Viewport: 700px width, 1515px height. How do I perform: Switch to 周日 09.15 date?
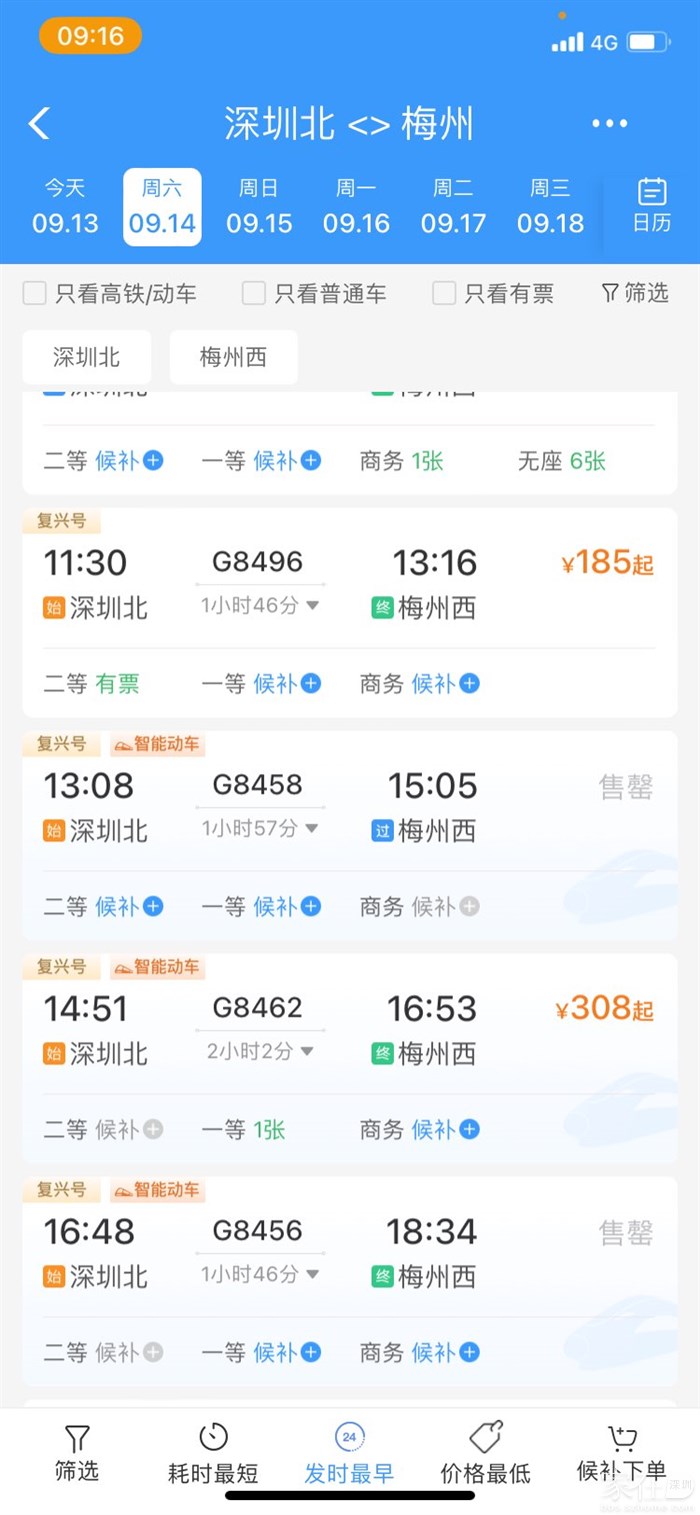point(259,207)
